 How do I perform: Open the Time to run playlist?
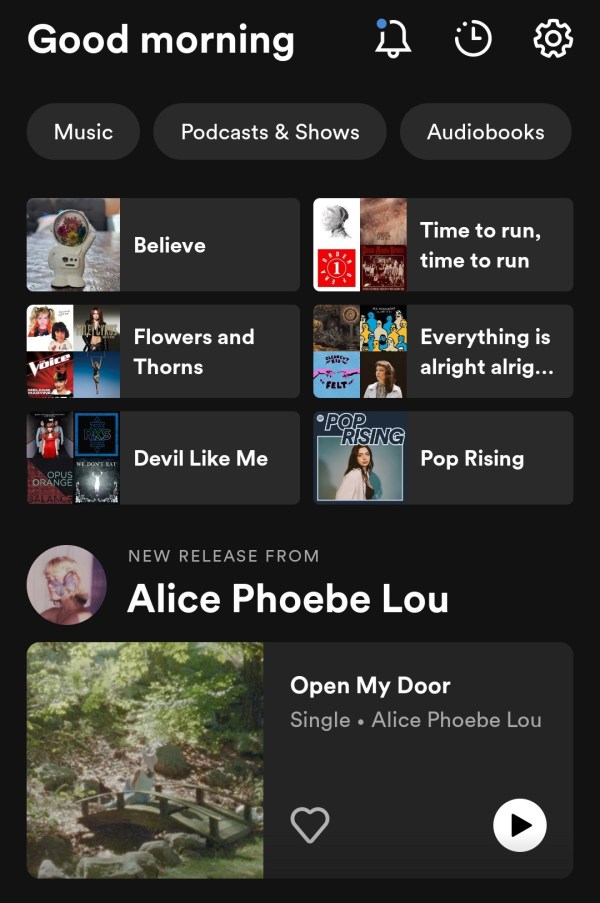tap(443, 245)
